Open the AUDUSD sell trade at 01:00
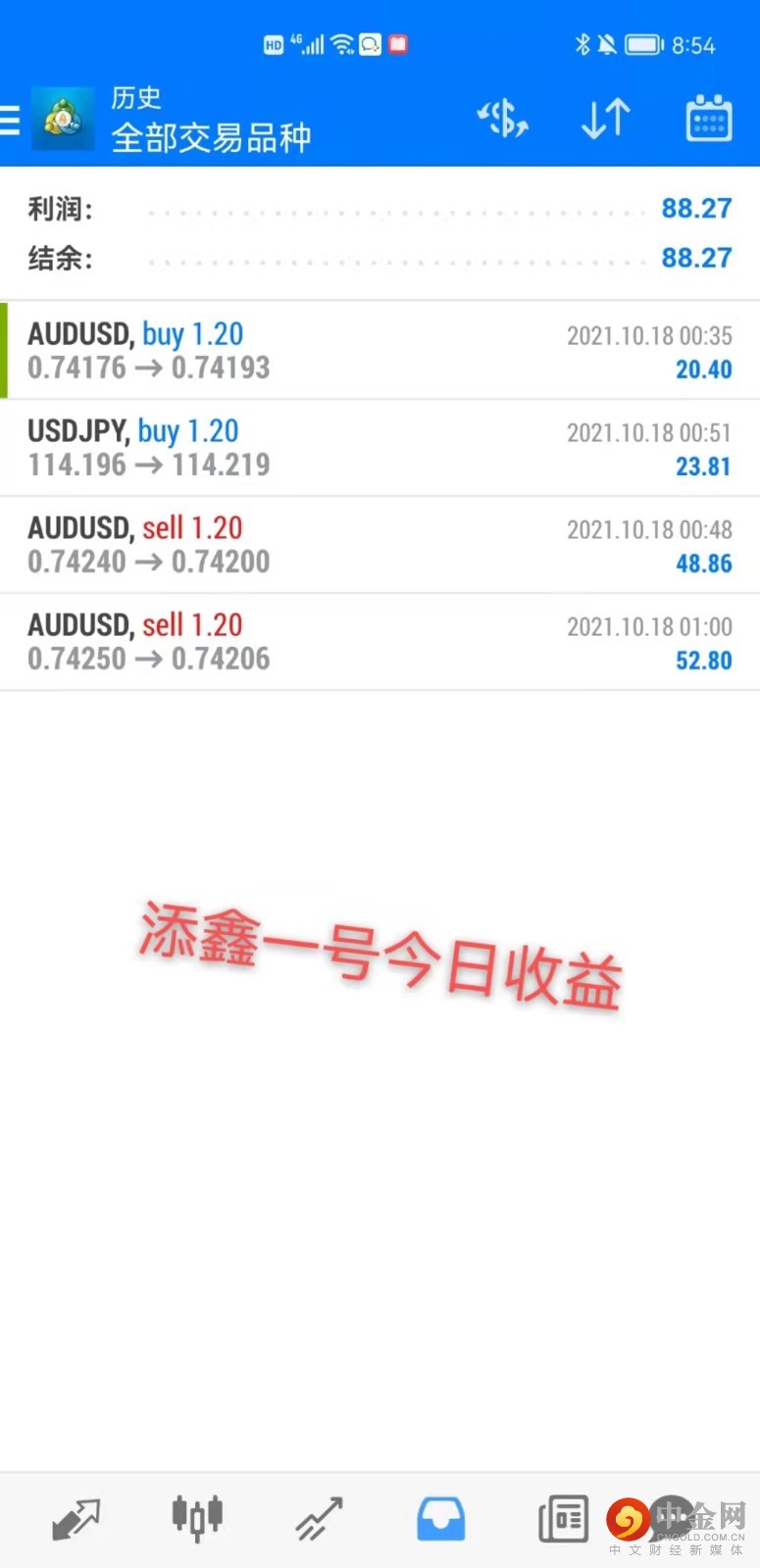The image size is (760, 1568). click(380, 642)
